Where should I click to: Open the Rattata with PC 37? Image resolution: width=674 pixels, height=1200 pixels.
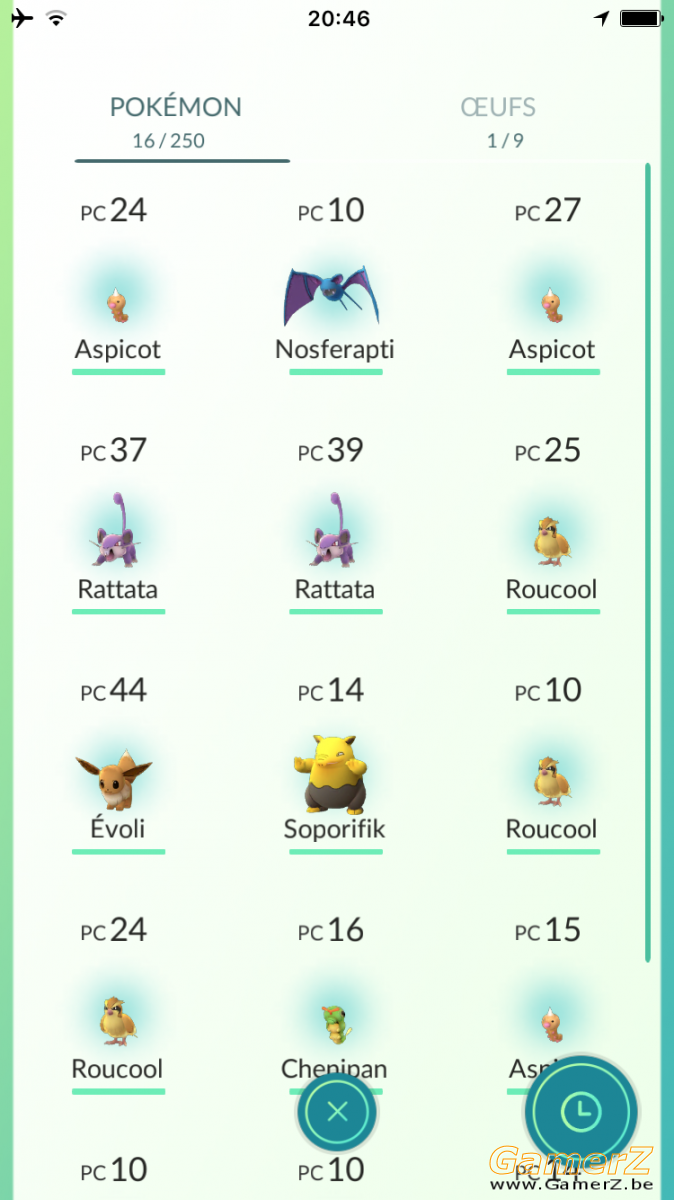pyautogui.click(x=118, y=525)
